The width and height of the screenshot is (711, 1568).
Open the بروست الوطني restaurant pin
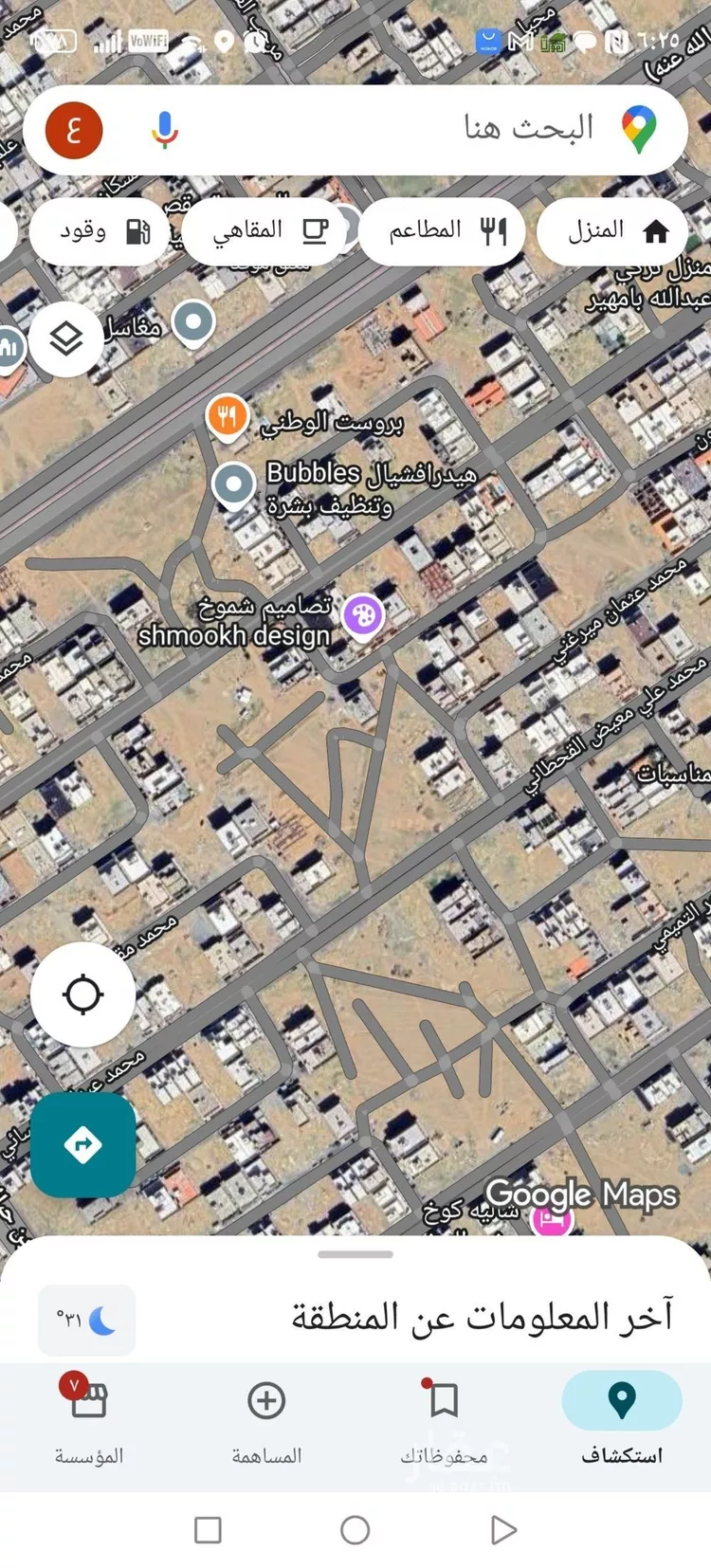click(228, 417)
